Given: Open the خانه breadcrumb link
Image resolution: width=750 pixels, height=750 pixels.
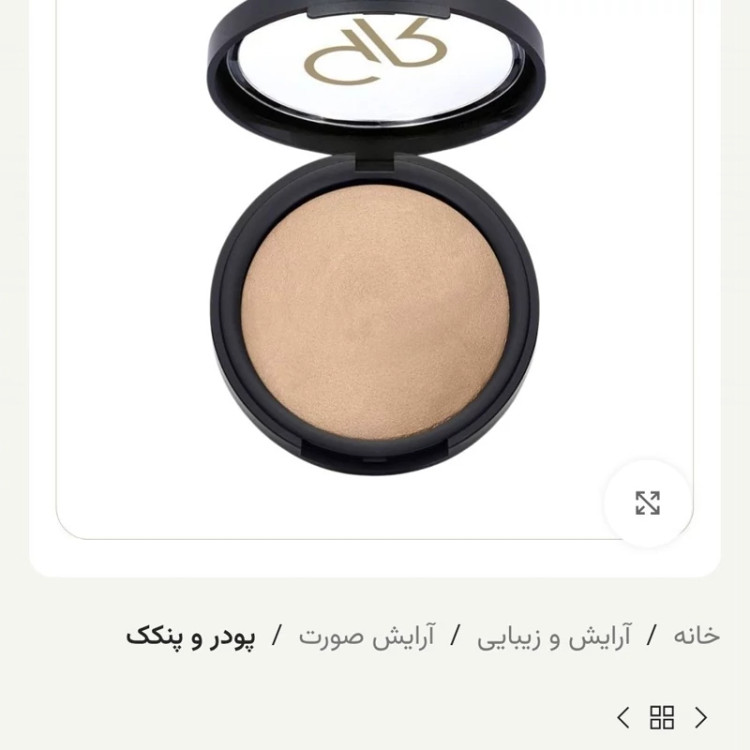Looking at the screenshot, I should pyautogui.click(x=696, y=636).
